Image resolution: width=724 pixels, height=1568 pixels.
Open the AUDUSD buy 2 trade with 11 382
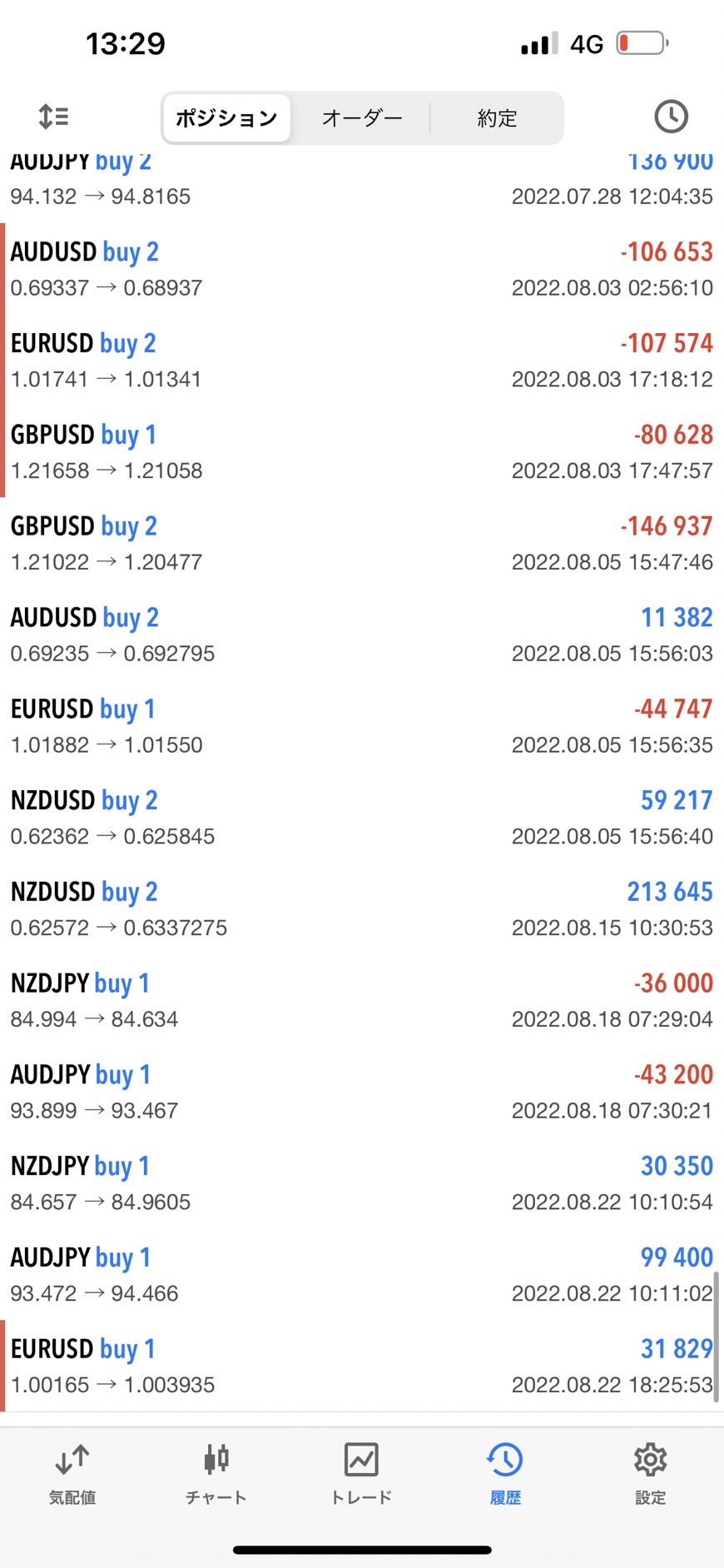362,635
